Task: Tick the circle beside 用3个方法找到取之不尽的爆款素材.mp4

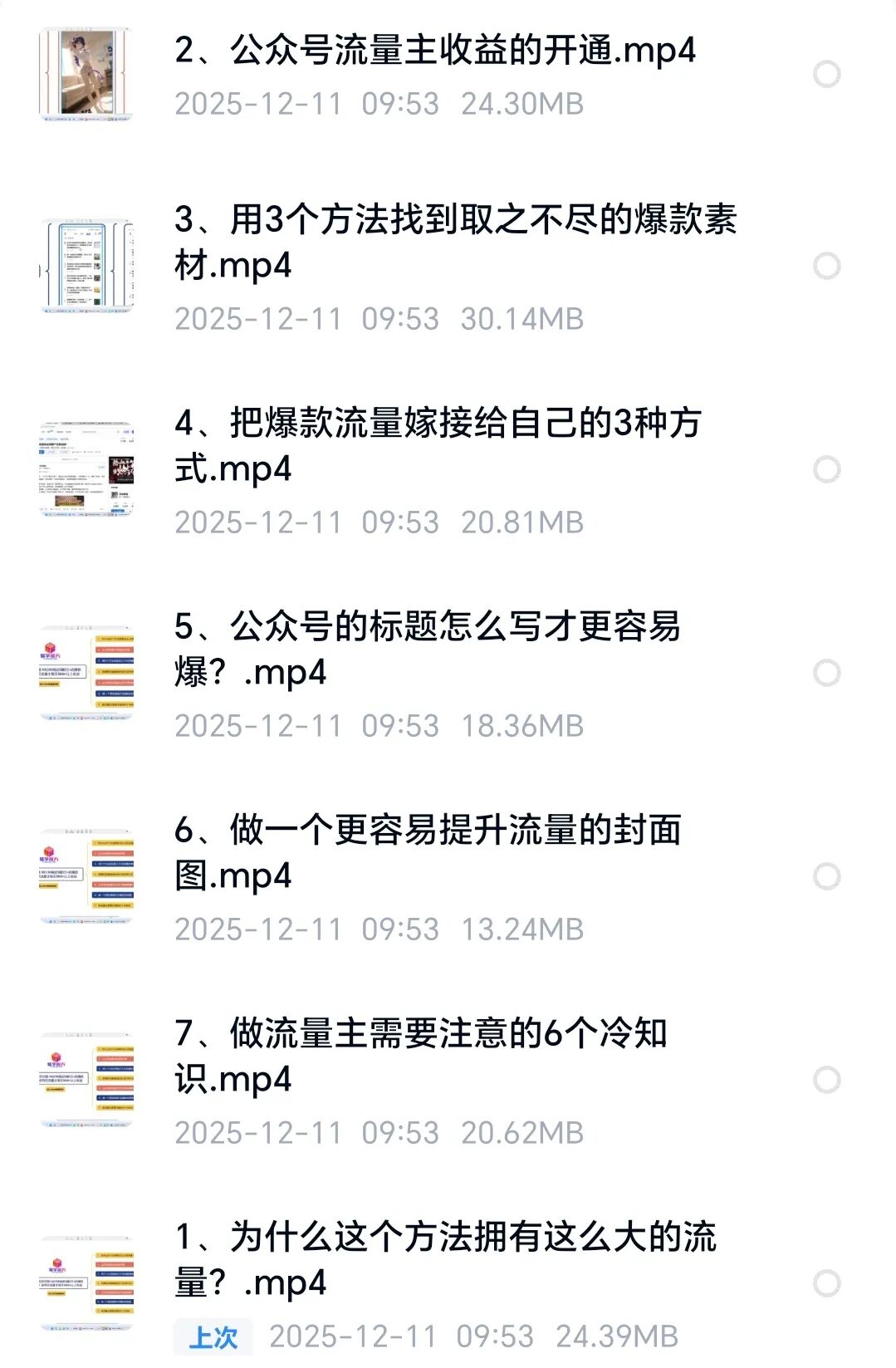Action: [826, 267]
